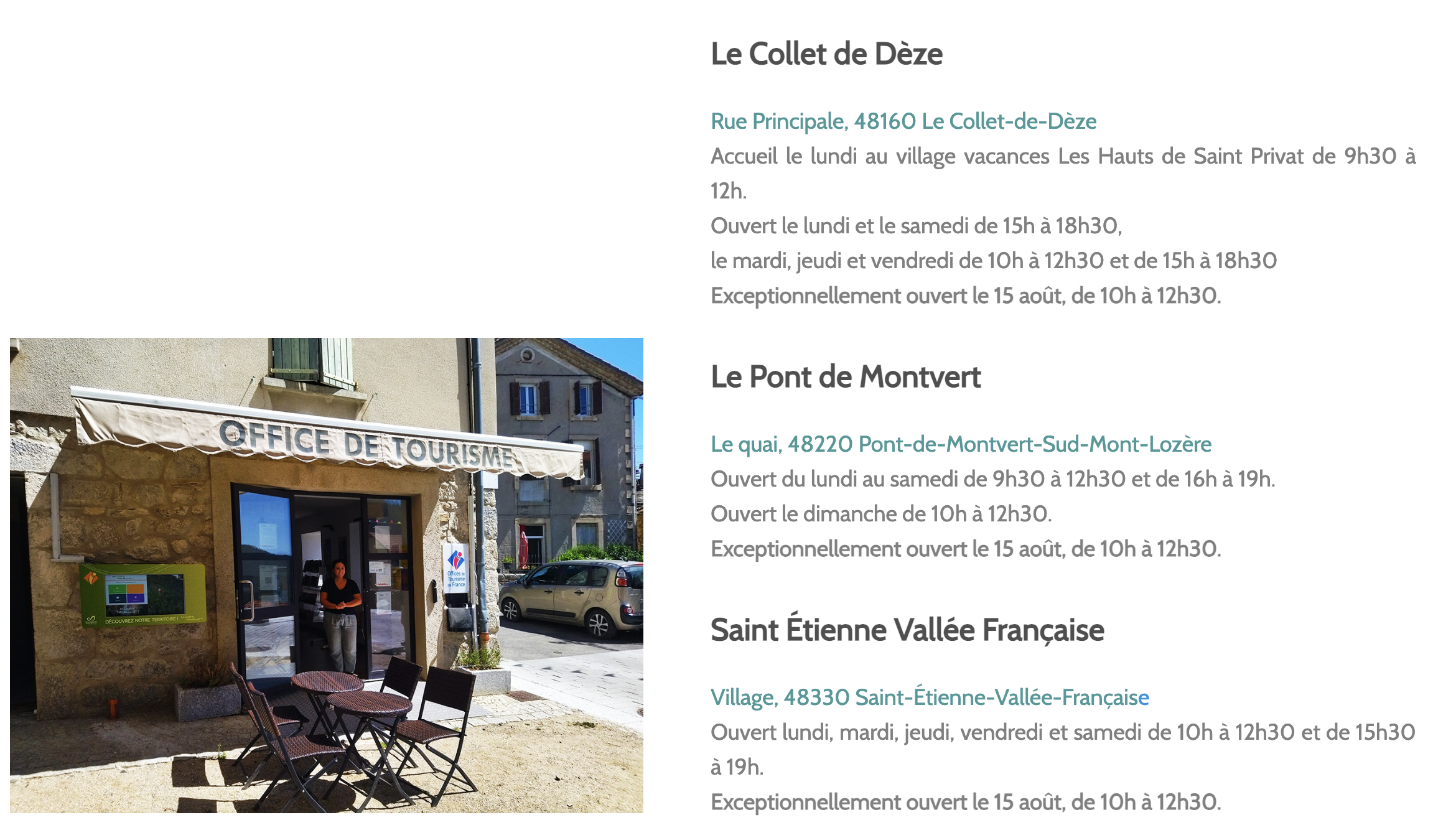Open the Le quai Pont-de-Montvert address link
This screenshot has width=1456, height=830.
pos(960,444)
